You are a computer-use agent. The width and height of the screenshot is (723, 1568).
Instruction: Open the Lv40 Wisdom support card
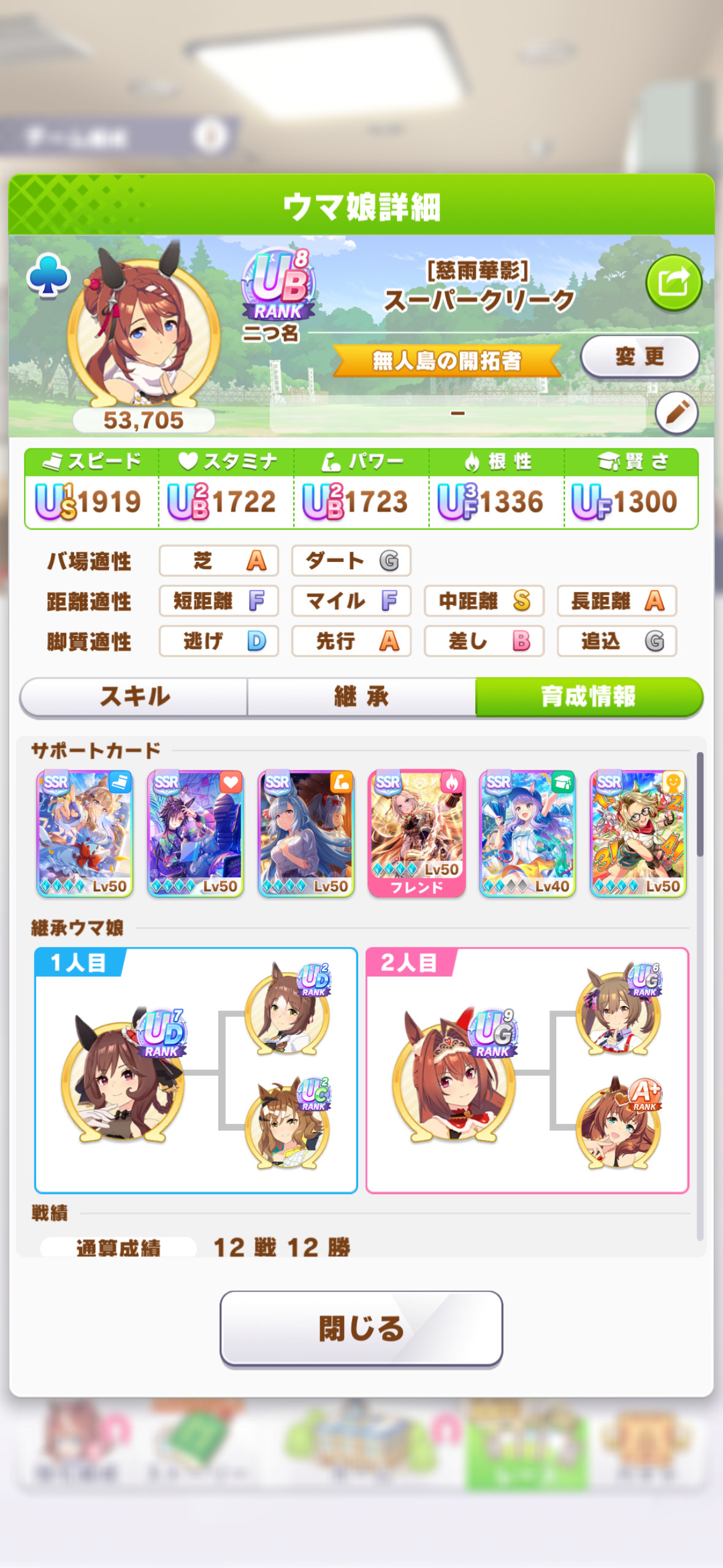point(527,834)
